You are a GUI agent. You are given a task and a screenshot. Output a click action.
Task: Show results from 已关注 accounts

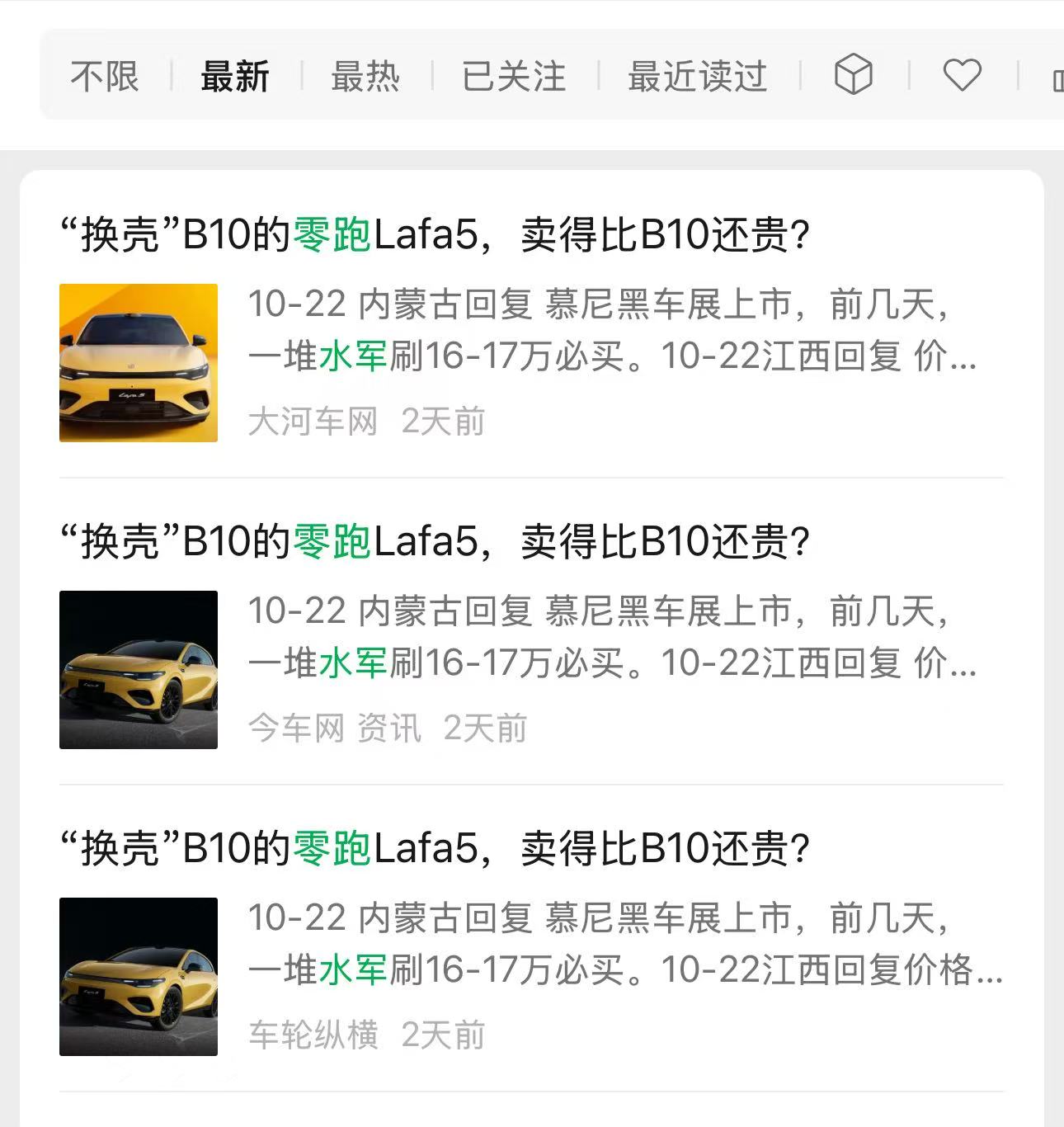pyautogui.click(x=514, y=77)
